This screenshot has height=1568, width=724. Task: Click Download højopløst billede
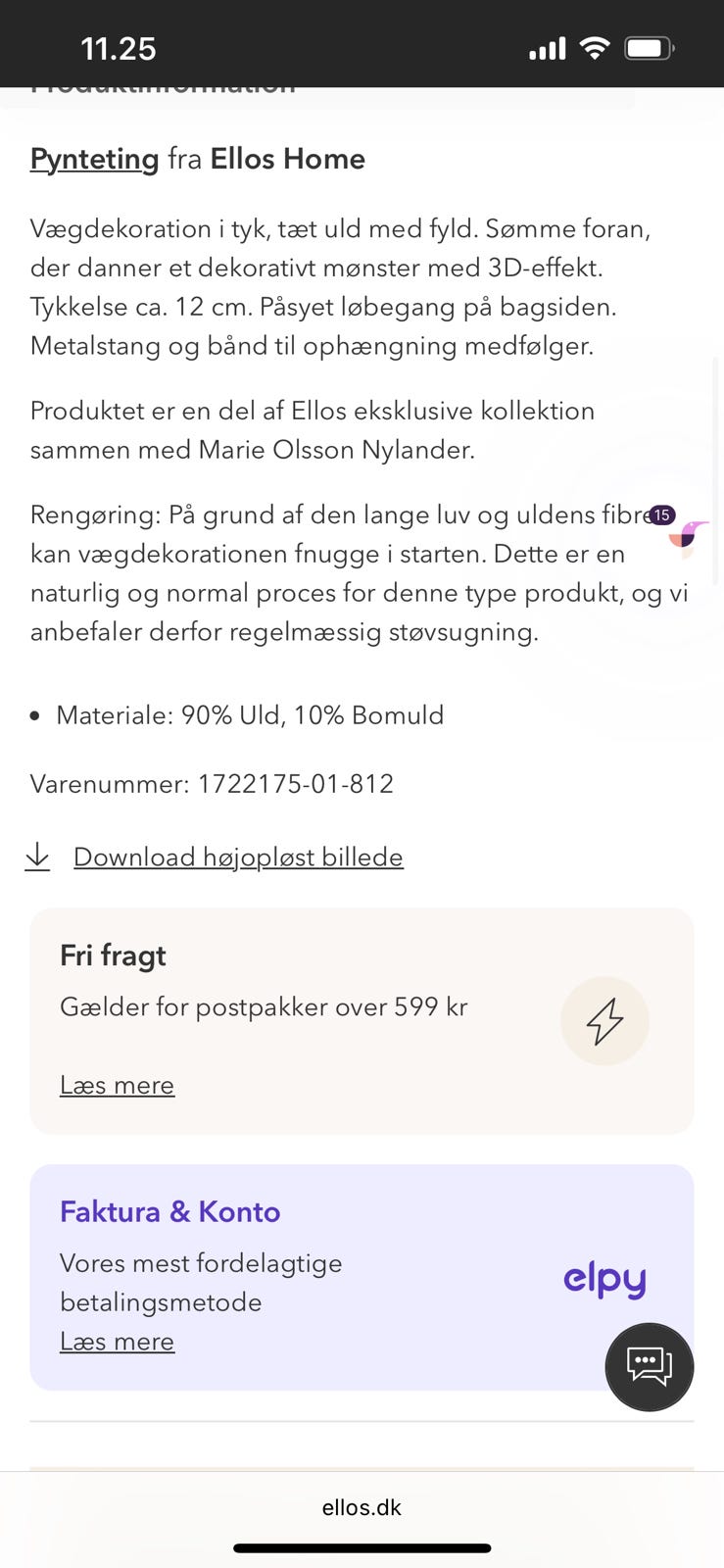[237, 857]
